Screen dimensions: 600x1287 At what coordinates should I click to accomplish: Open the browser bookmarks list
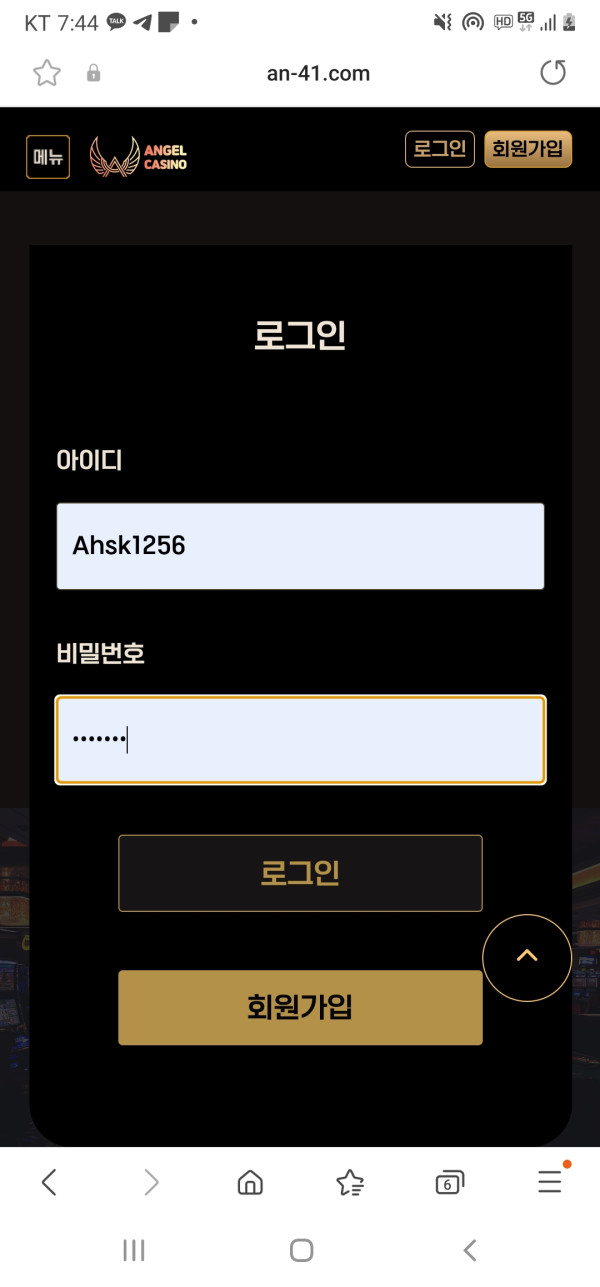pos(350,1183)
